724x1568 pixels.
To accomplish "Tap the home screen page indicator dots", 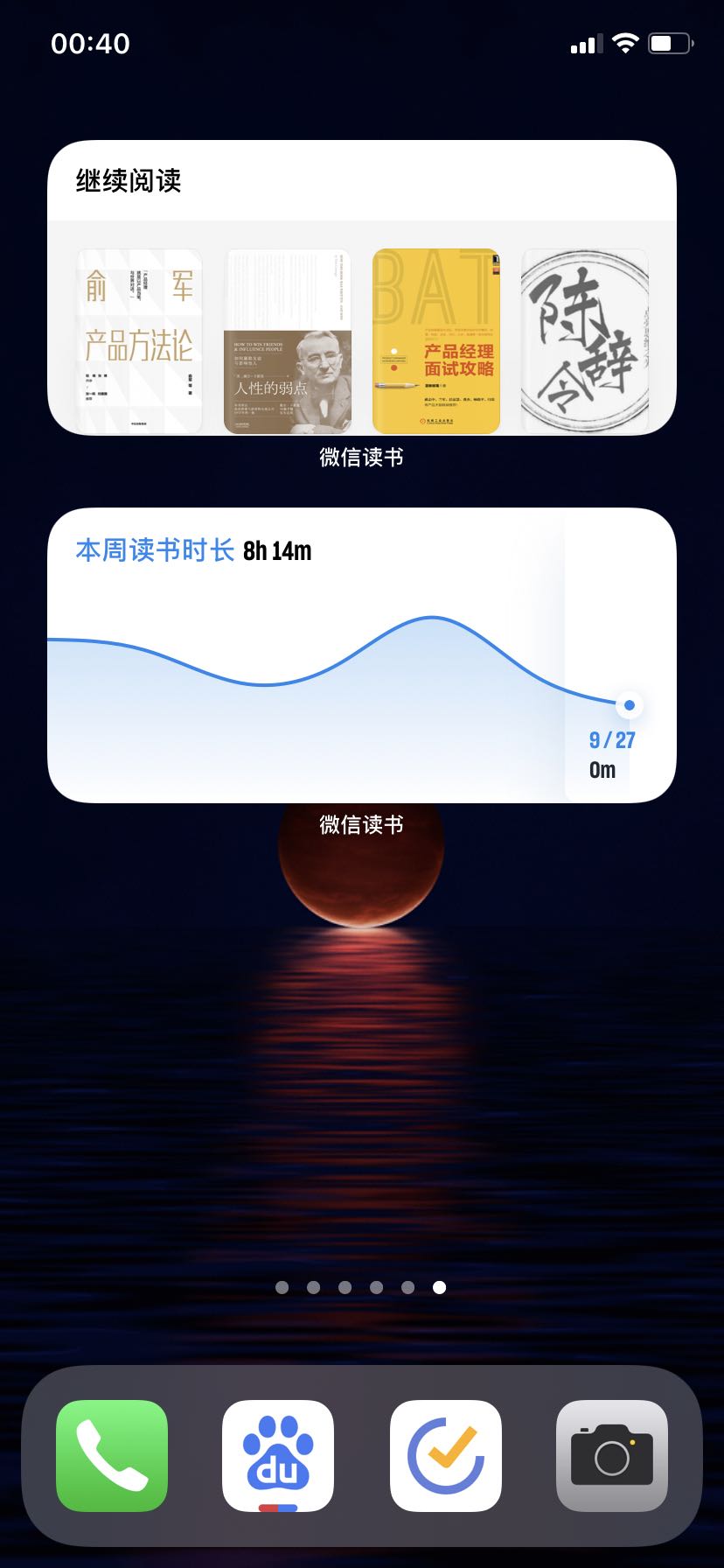I will click(x=360, y=1287).
